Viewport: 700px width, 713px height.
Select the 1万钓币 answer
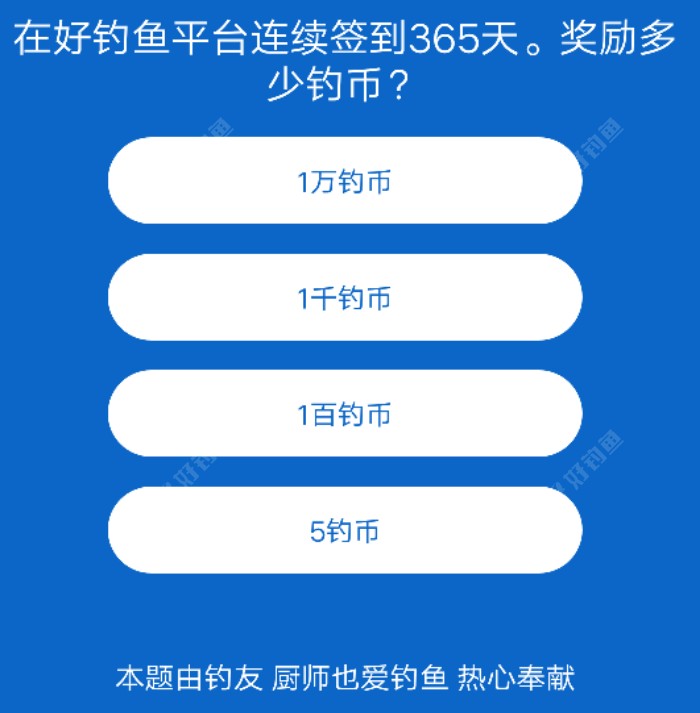345,181
